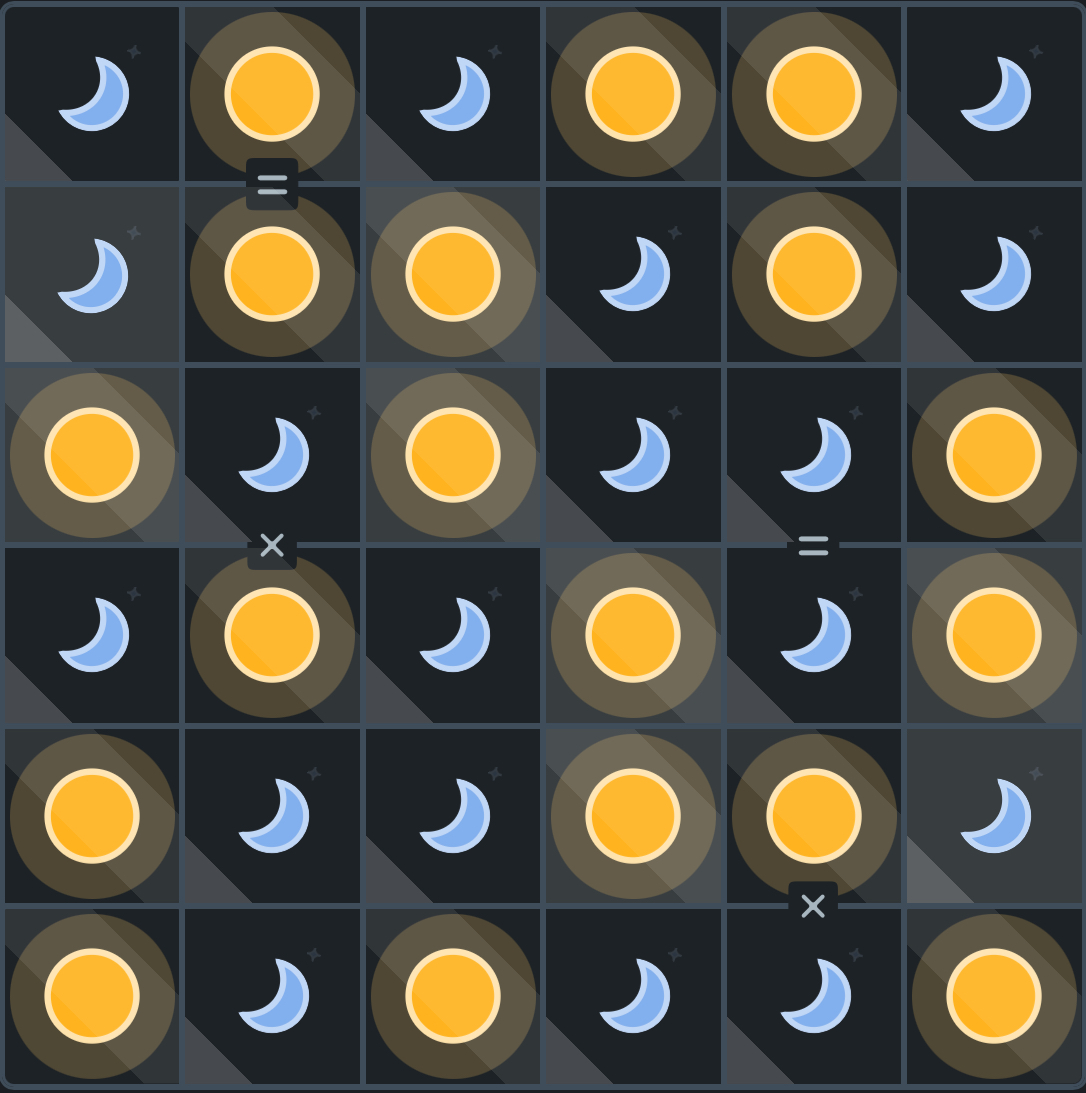The width and height of the screenshot is (1086, 1093).
Task: Tap the sun cell in row 6, column 3
Action: [453, 996]
